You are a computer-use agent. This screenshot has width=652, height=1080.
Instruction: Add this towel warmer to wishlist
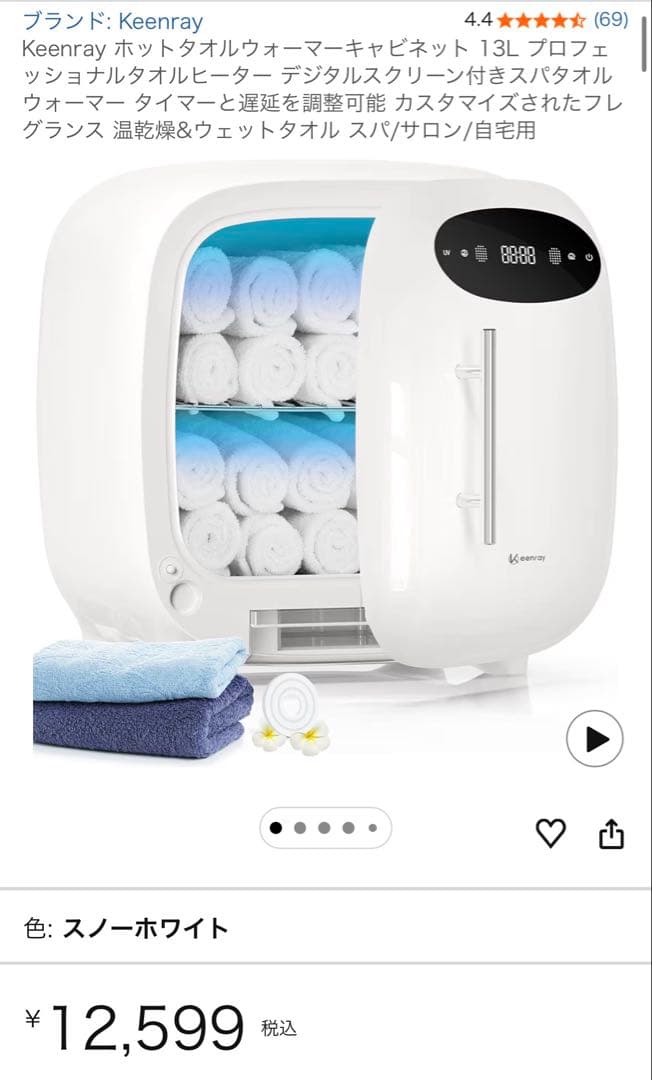(551, 832)
